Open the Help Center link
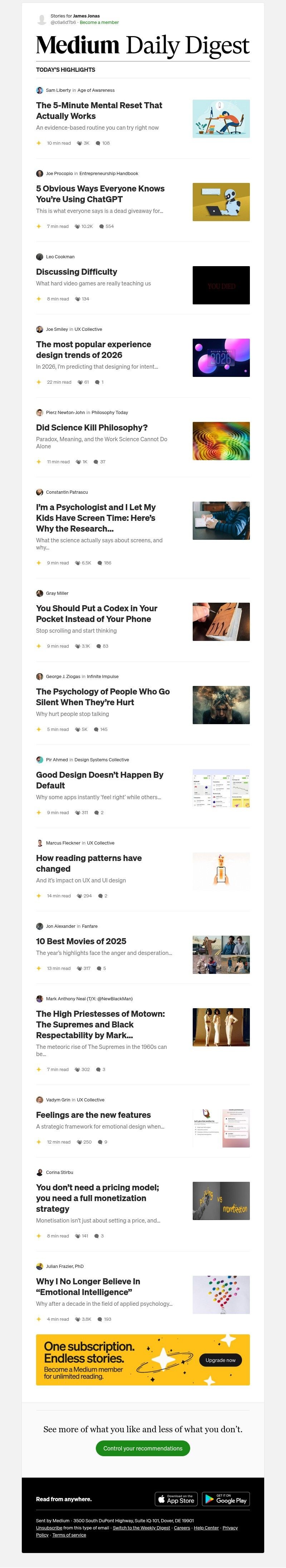This screenshot has height=1568, width=286. 206,1527
